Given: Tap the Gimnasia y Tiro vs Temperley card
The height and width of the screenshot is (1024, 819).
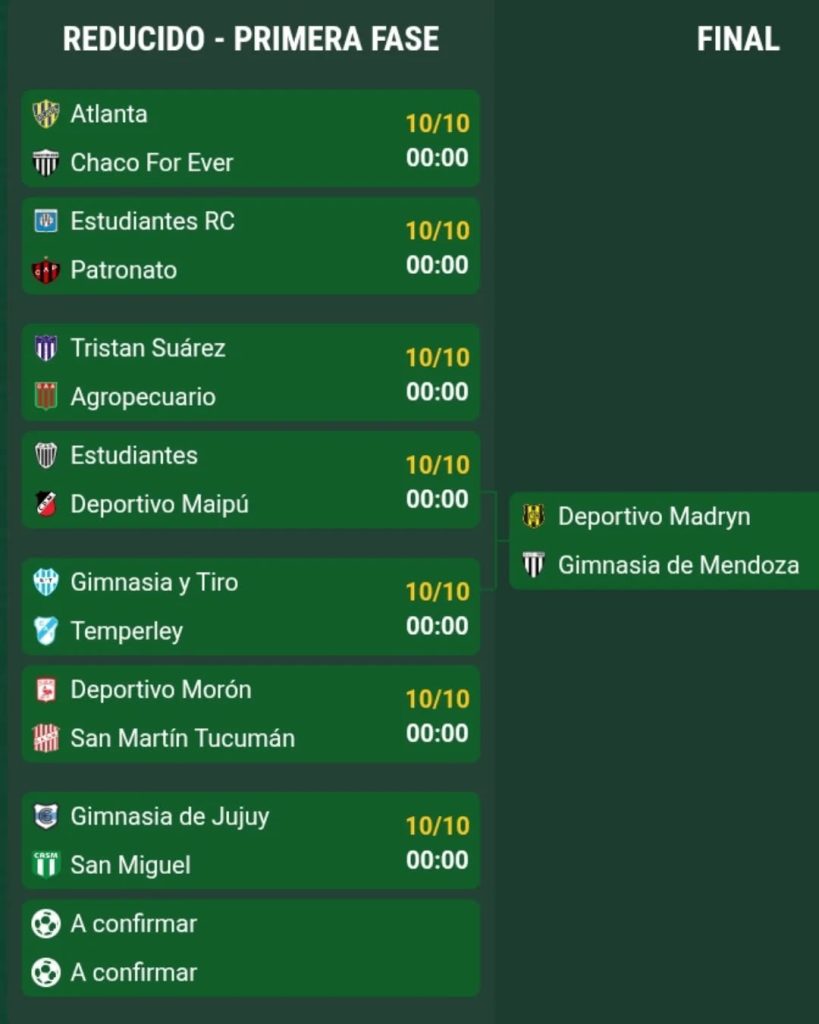Looking at the screenshot, I should pyautogui.click(x=250, y=607).
